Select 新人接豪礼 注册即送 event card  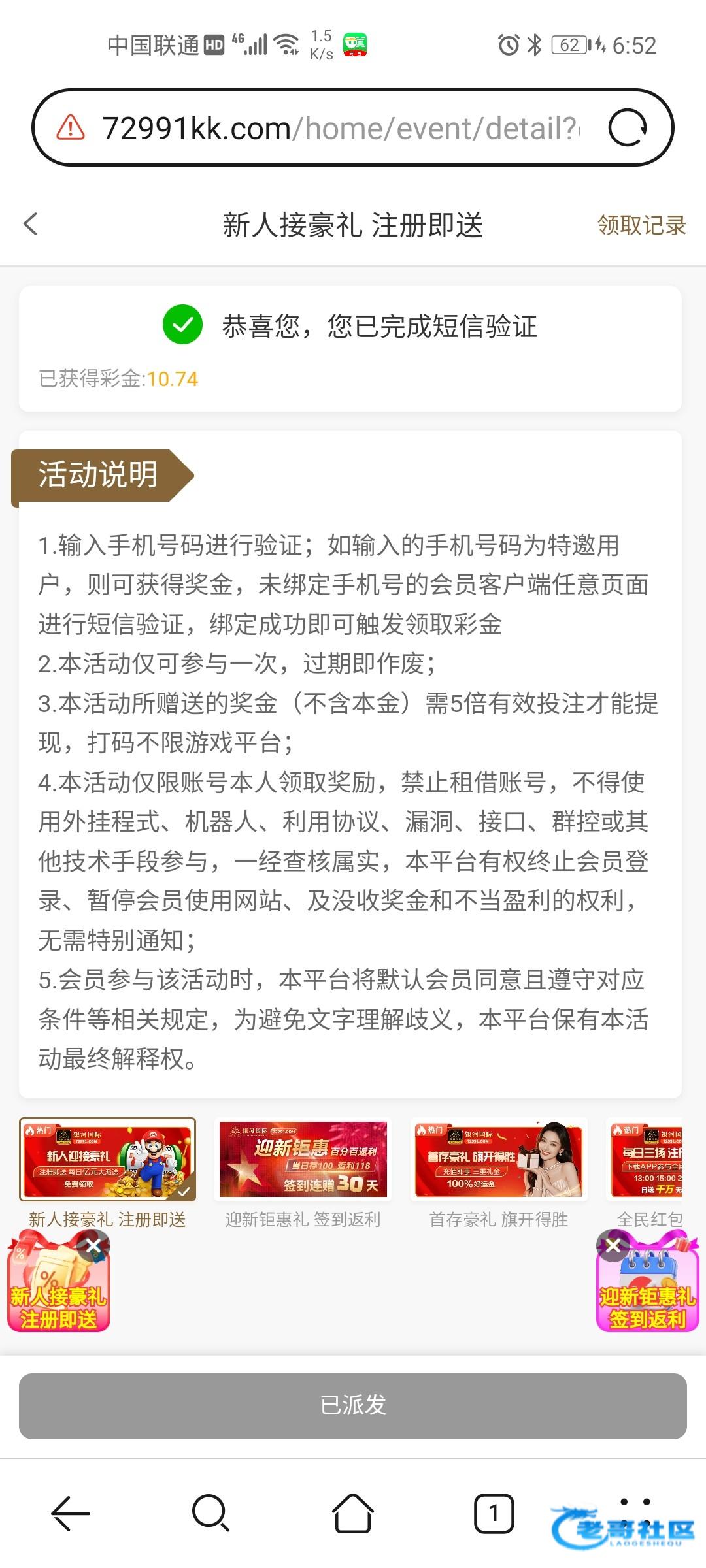click(x=108, y=1160)
